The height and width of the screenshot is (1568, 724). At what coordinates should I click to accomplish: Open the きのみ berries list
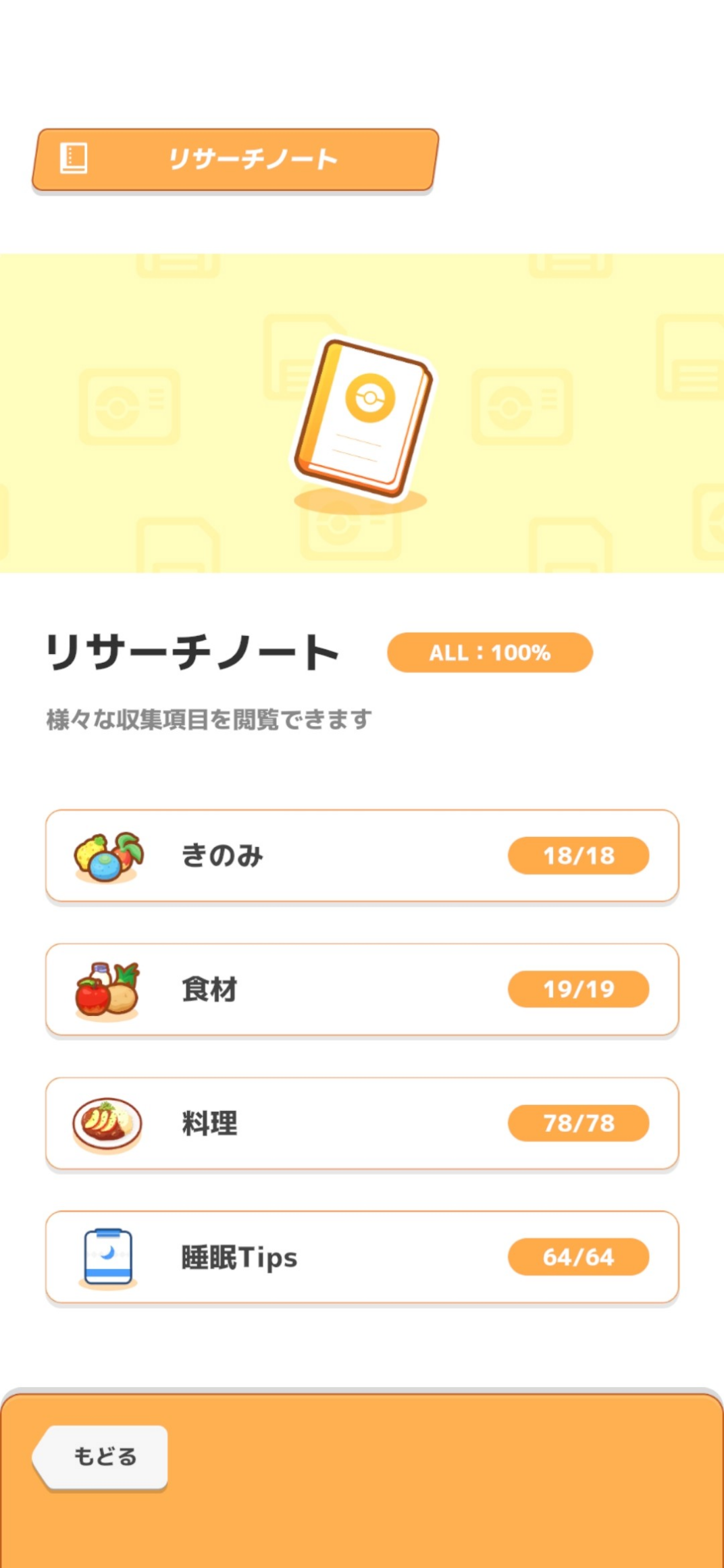tap(362, 856)
